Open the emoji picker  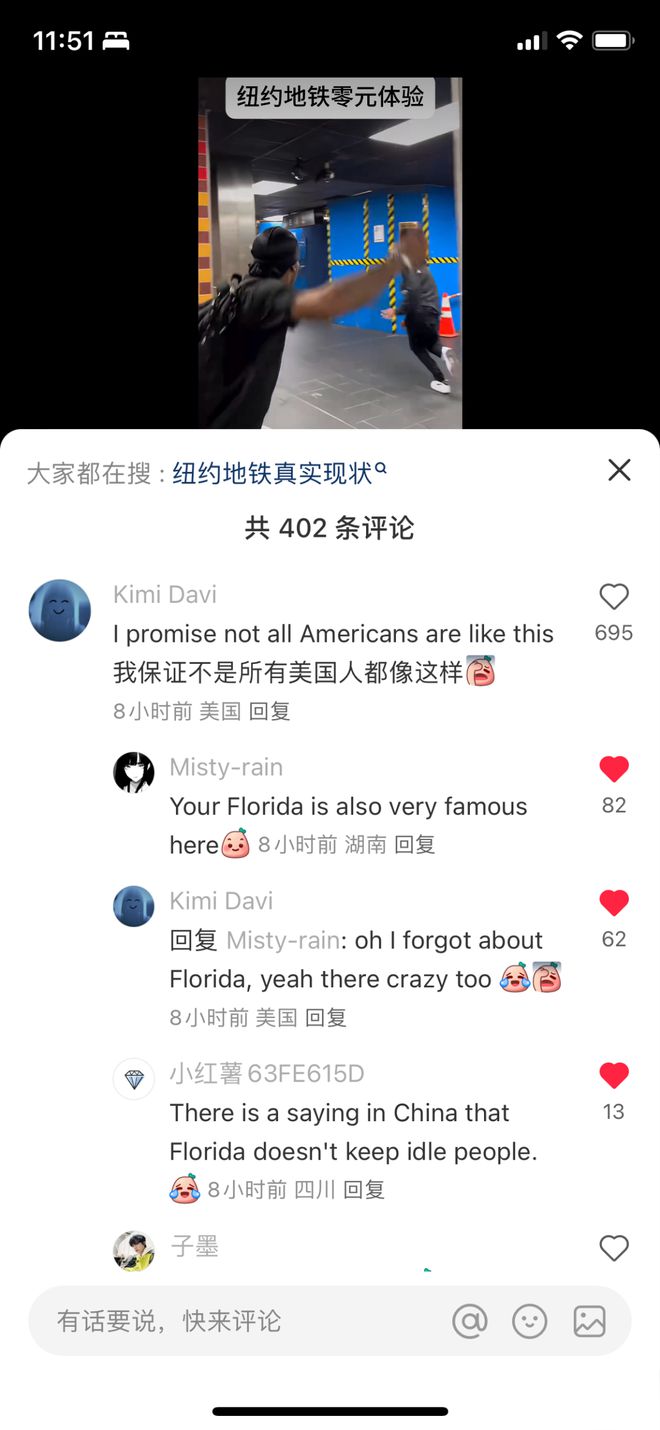[x=529, y=1321]
